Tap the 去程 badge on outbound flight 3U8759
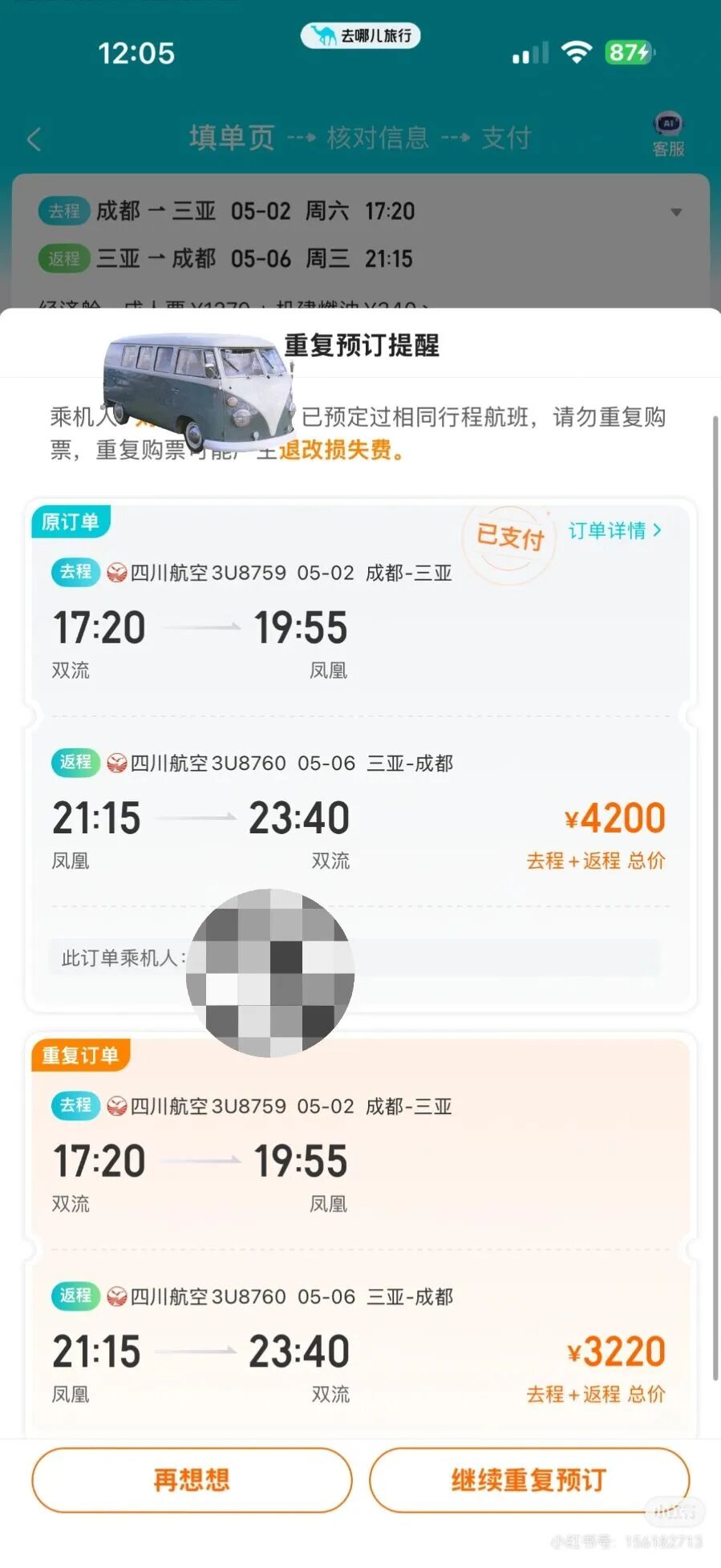Image resolution: width=721 pixels, height=1568 pixels. coord(75,573)
